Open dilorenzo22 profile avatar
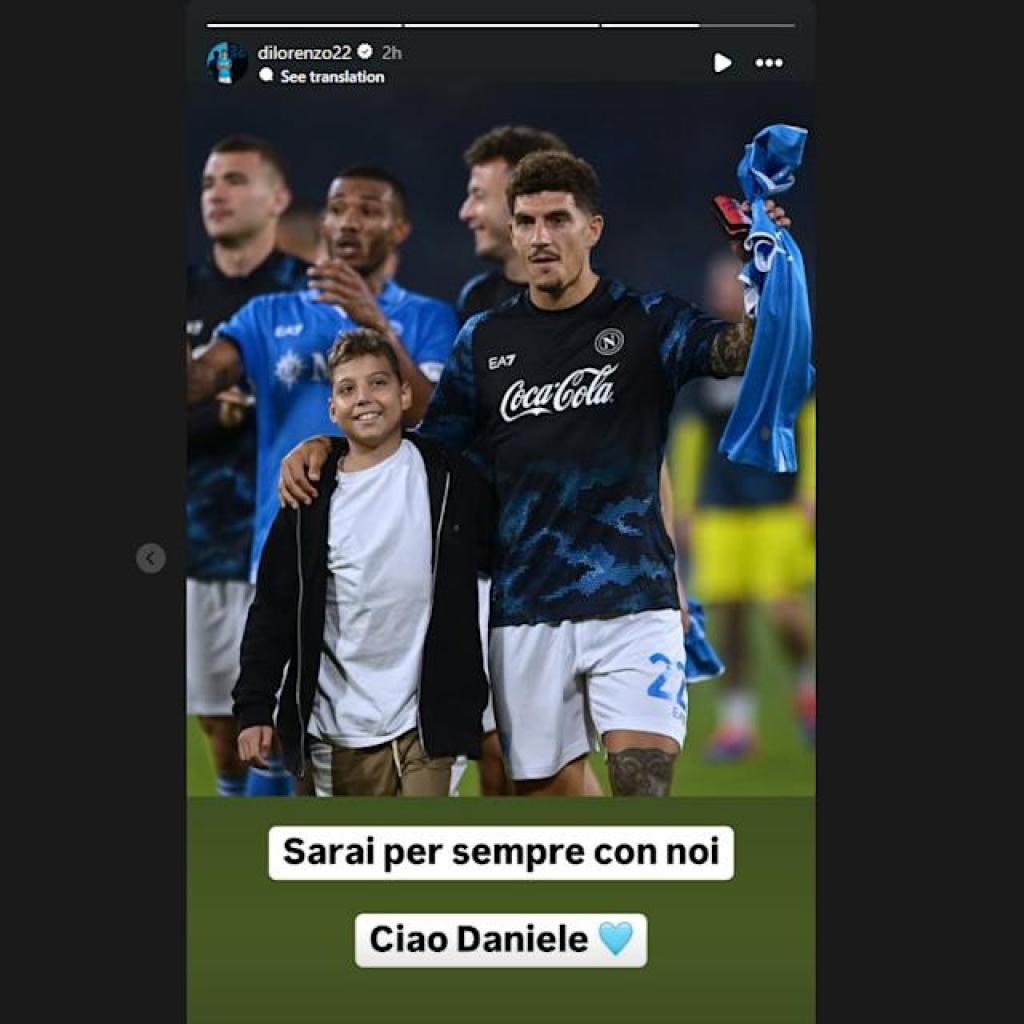 [226, 63]
